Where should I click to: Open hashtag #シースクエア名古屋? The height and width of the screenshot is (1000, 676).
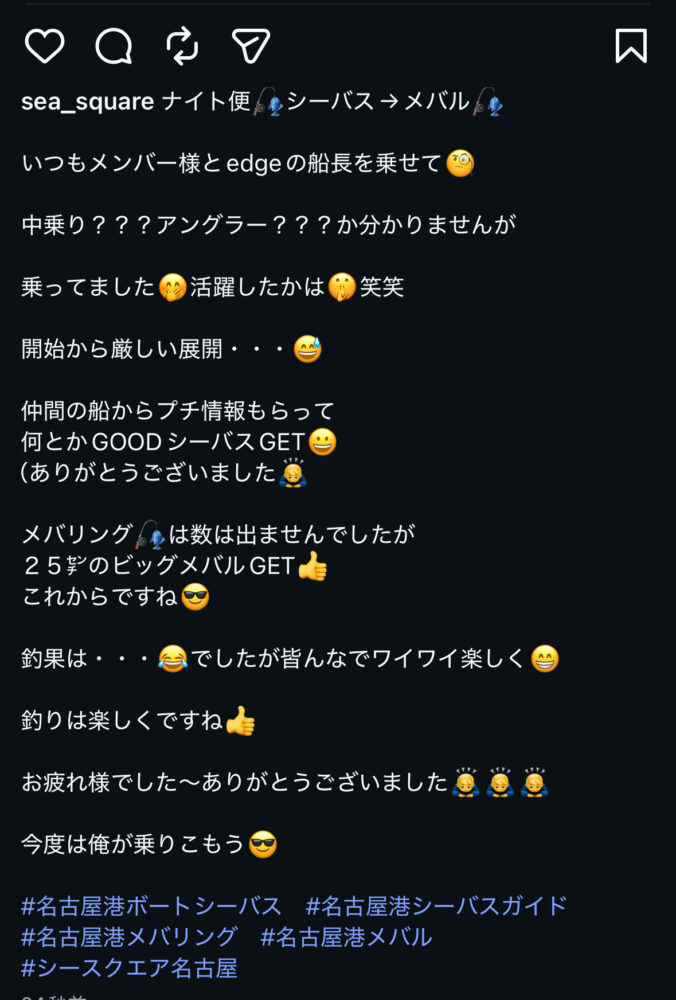(129, 968)
